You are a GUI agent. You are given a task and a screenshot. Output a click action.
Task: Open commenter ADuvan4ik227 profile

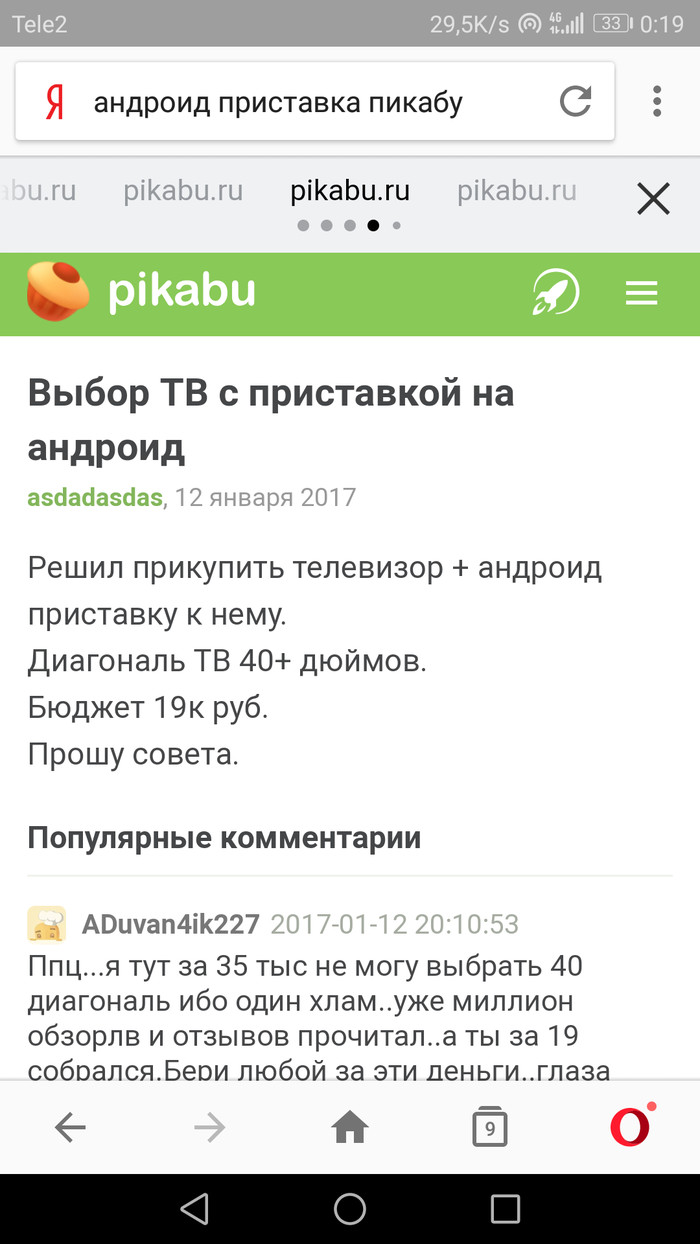[170, 923]
